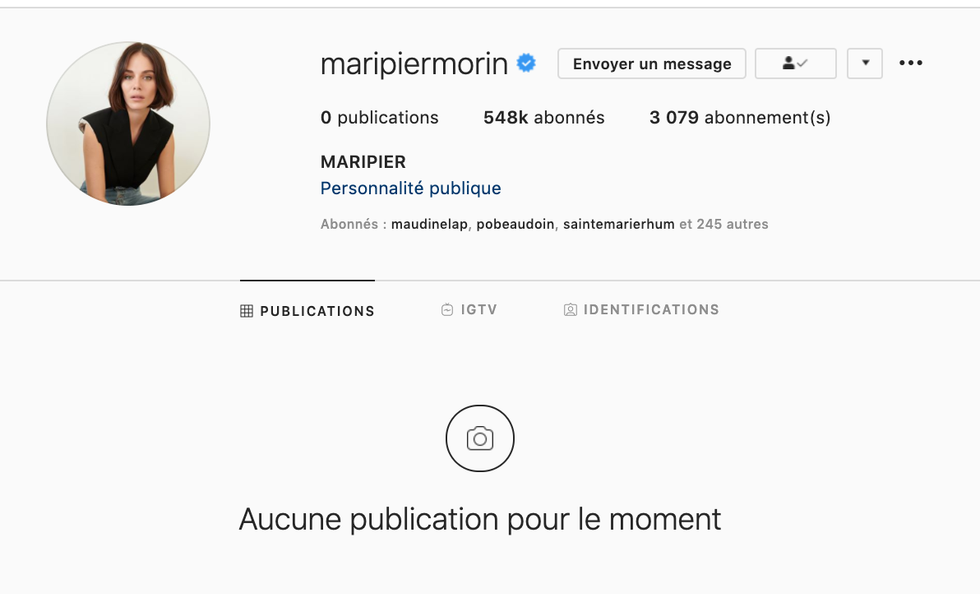980x594 pixels.
Task: Open follower pobeaudoin's profile
Action: 515,224
